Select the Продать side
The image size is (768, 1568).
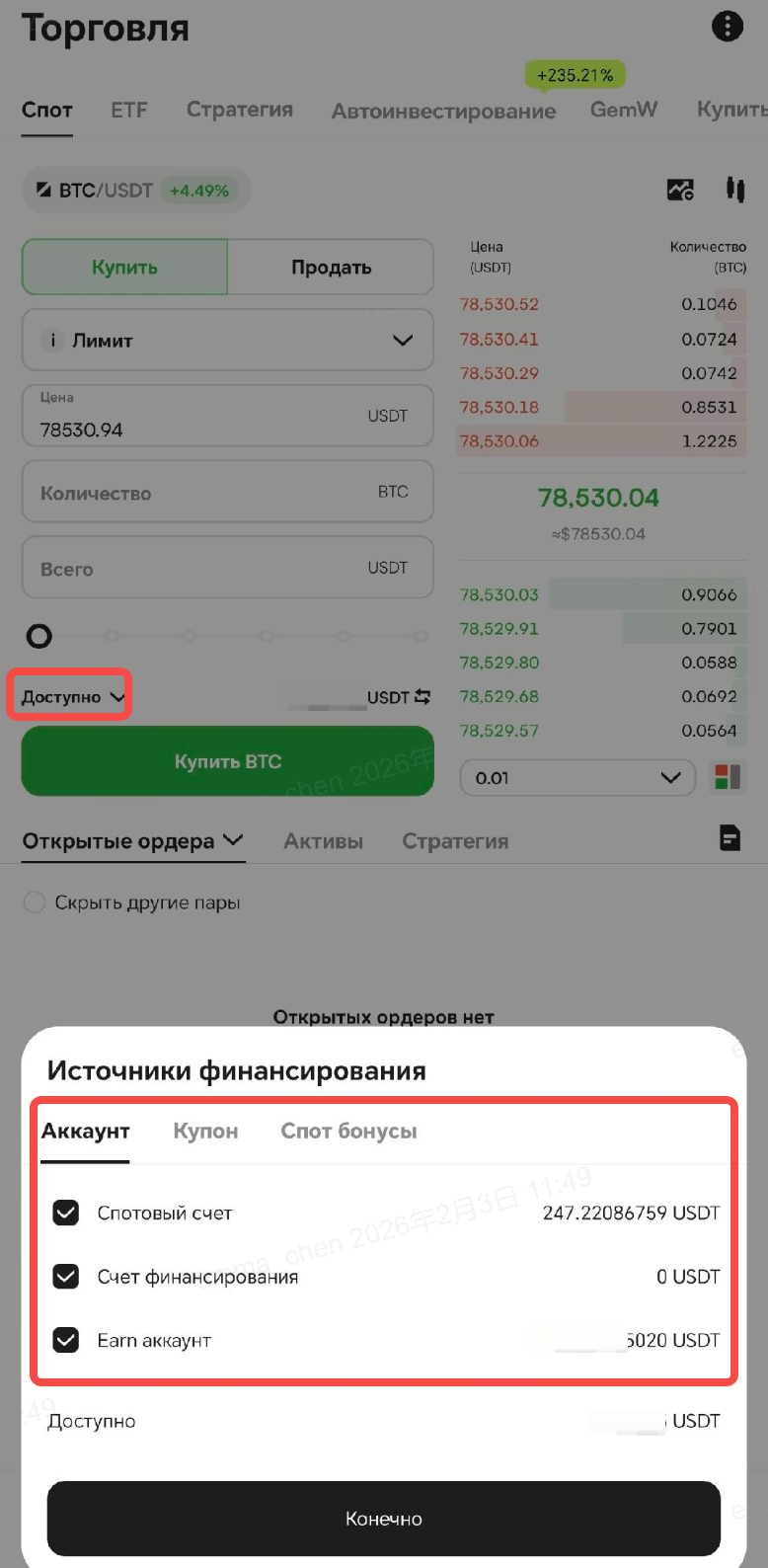331,267
